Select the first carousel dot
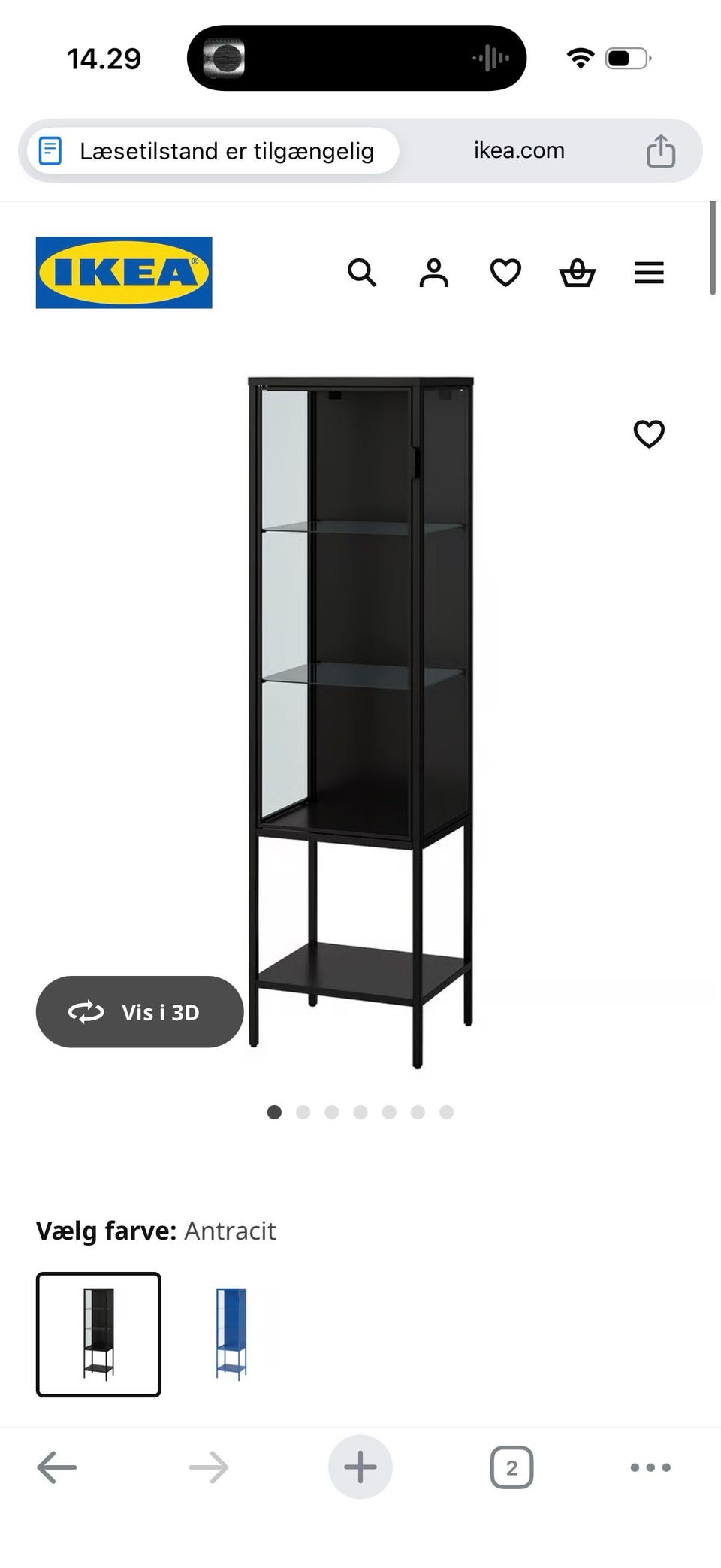Screen dimensions: 721x1568 tap(274, 1112)
